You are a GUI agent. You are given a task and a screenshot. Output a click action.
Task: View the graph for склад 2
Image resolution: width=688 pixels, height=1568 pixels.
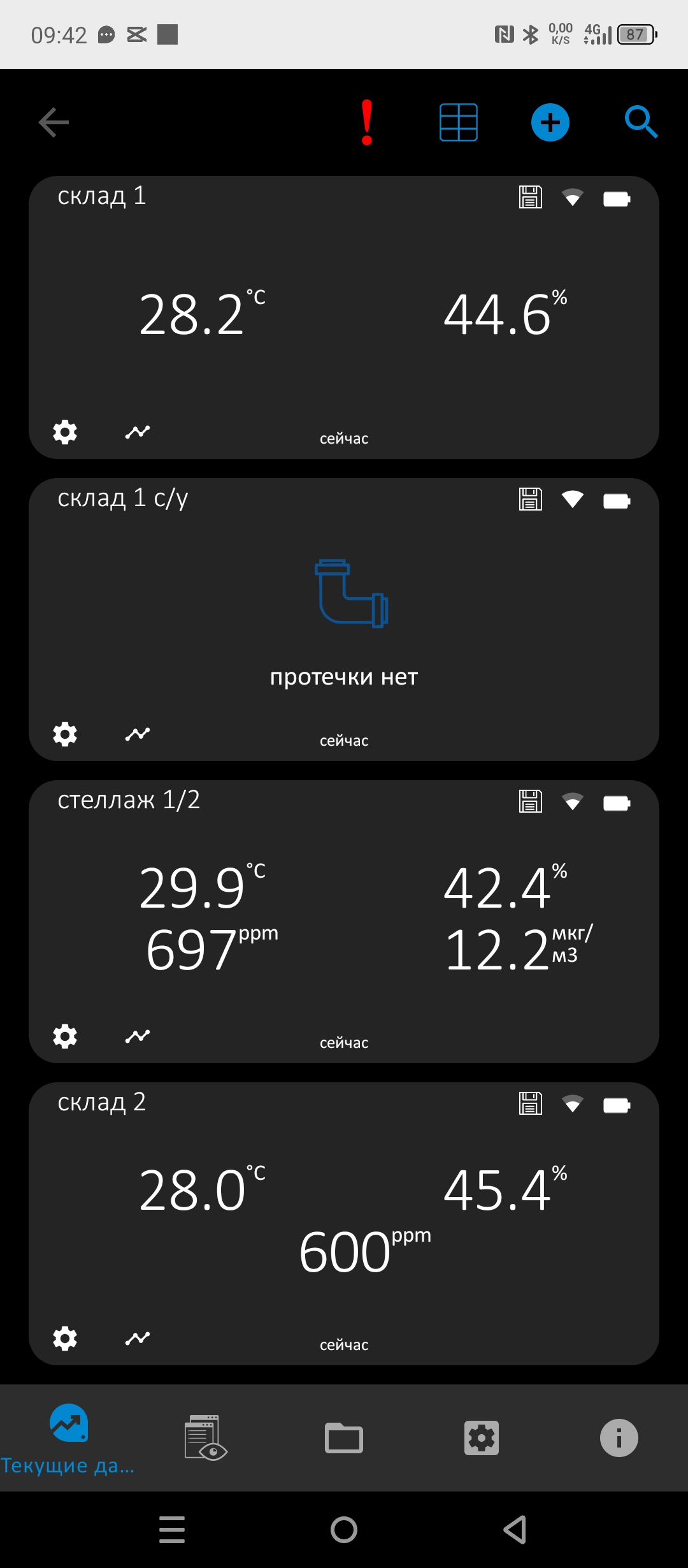pos(138,1339)
